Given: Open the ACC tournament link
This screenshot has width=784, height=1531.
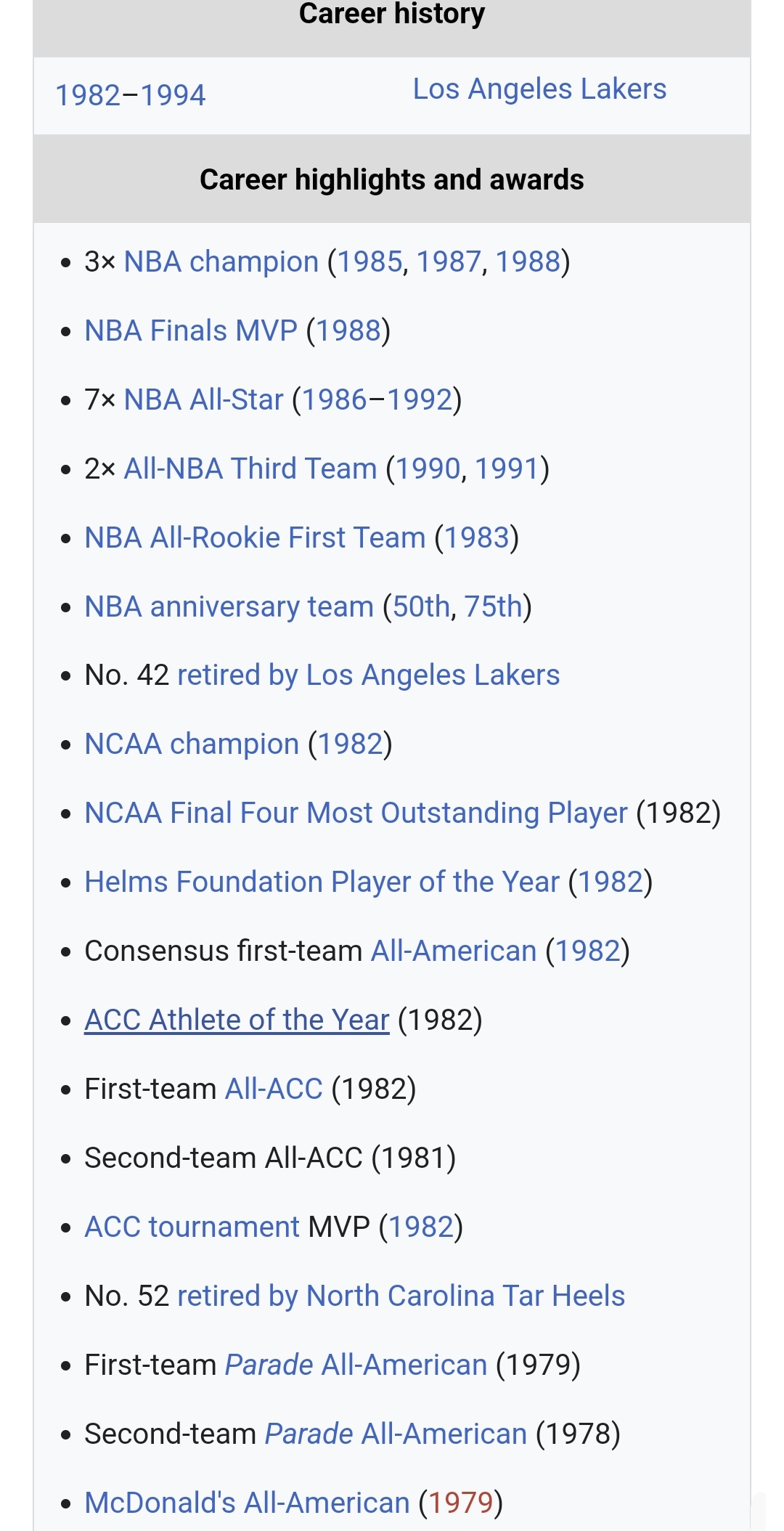Looking at the screenshot, I should [x=192, y=1227].
